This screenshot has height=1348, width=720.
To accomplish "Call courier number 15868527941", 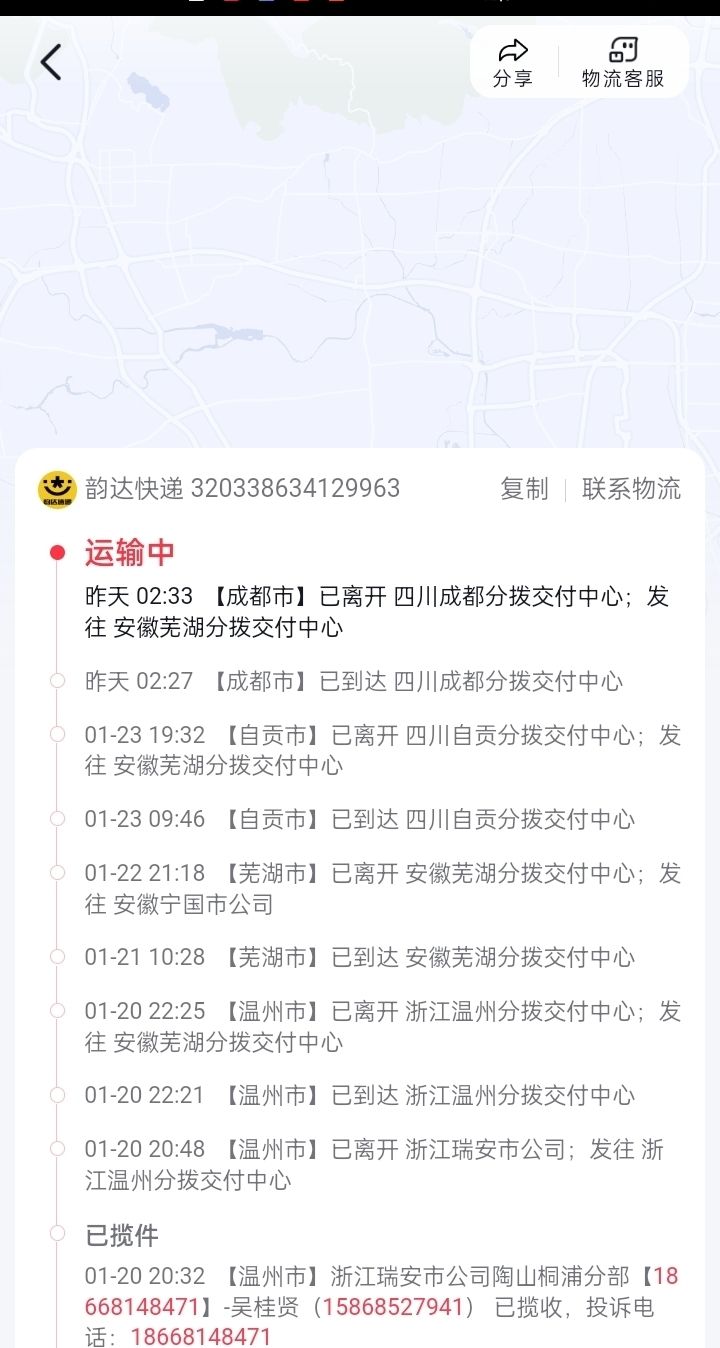I will pyautogui.click(x=393, y=1307).
